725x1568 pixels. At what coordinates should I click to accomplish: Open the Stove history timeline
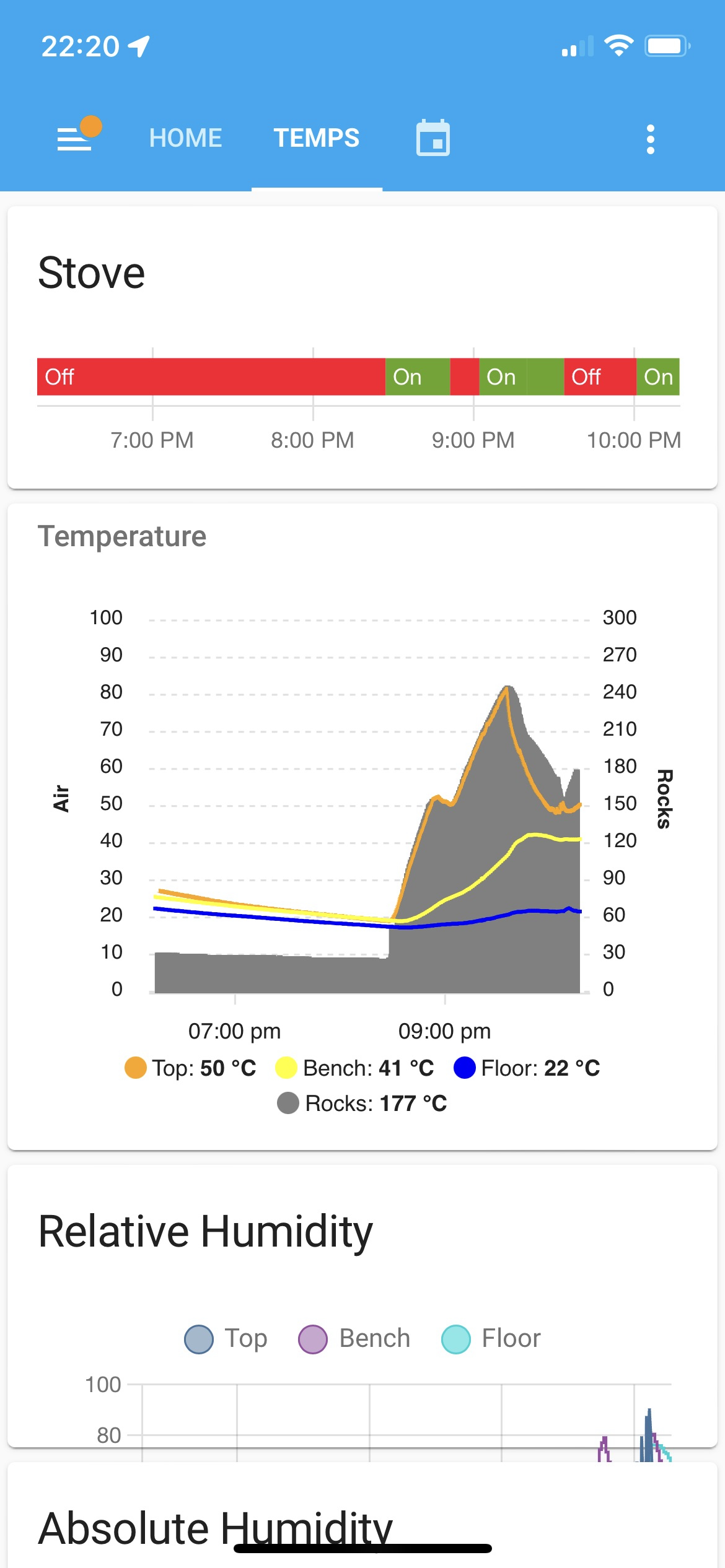pos(358,377)
